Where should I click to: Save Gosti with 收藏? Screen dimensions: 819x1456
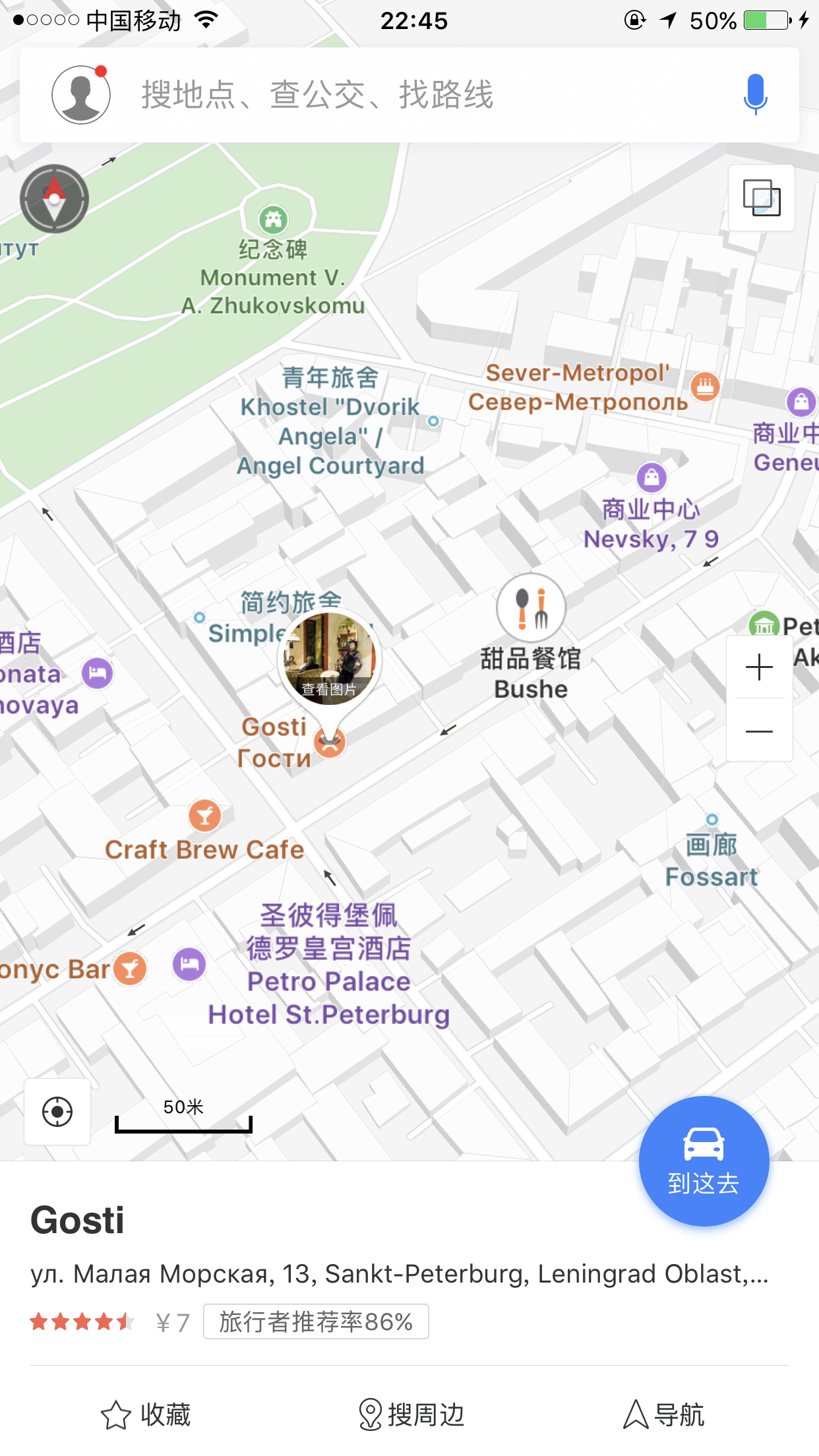146,1415
